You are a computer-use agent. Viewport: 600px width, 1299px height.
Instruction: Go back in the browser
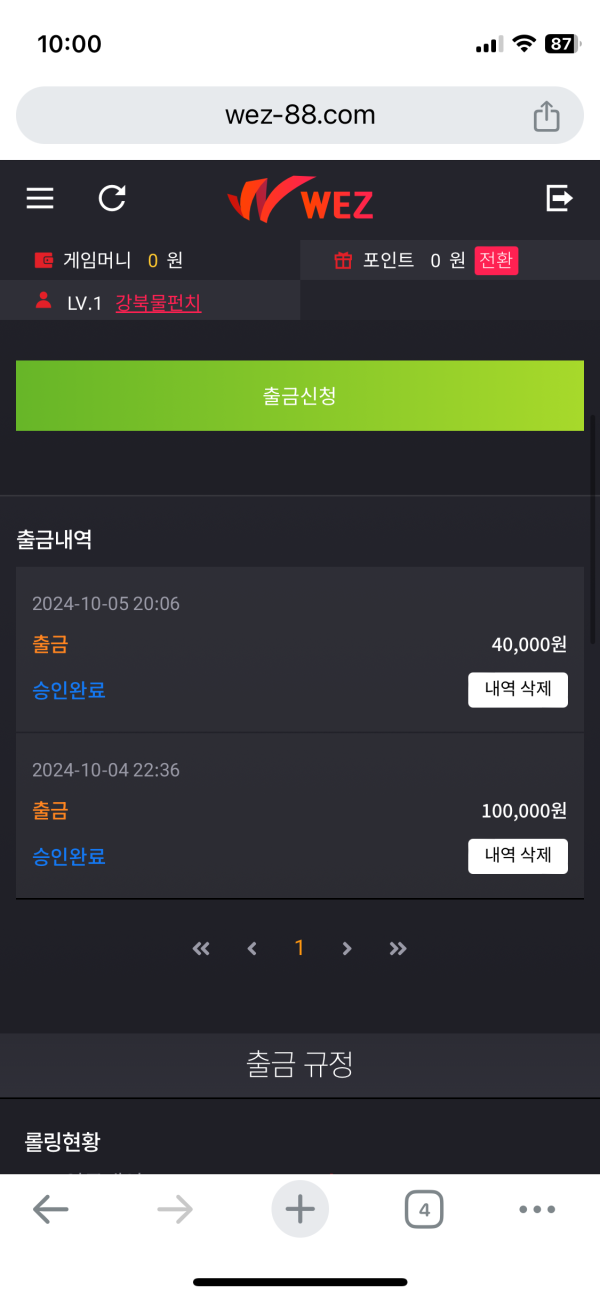(x=50, y=1210)
